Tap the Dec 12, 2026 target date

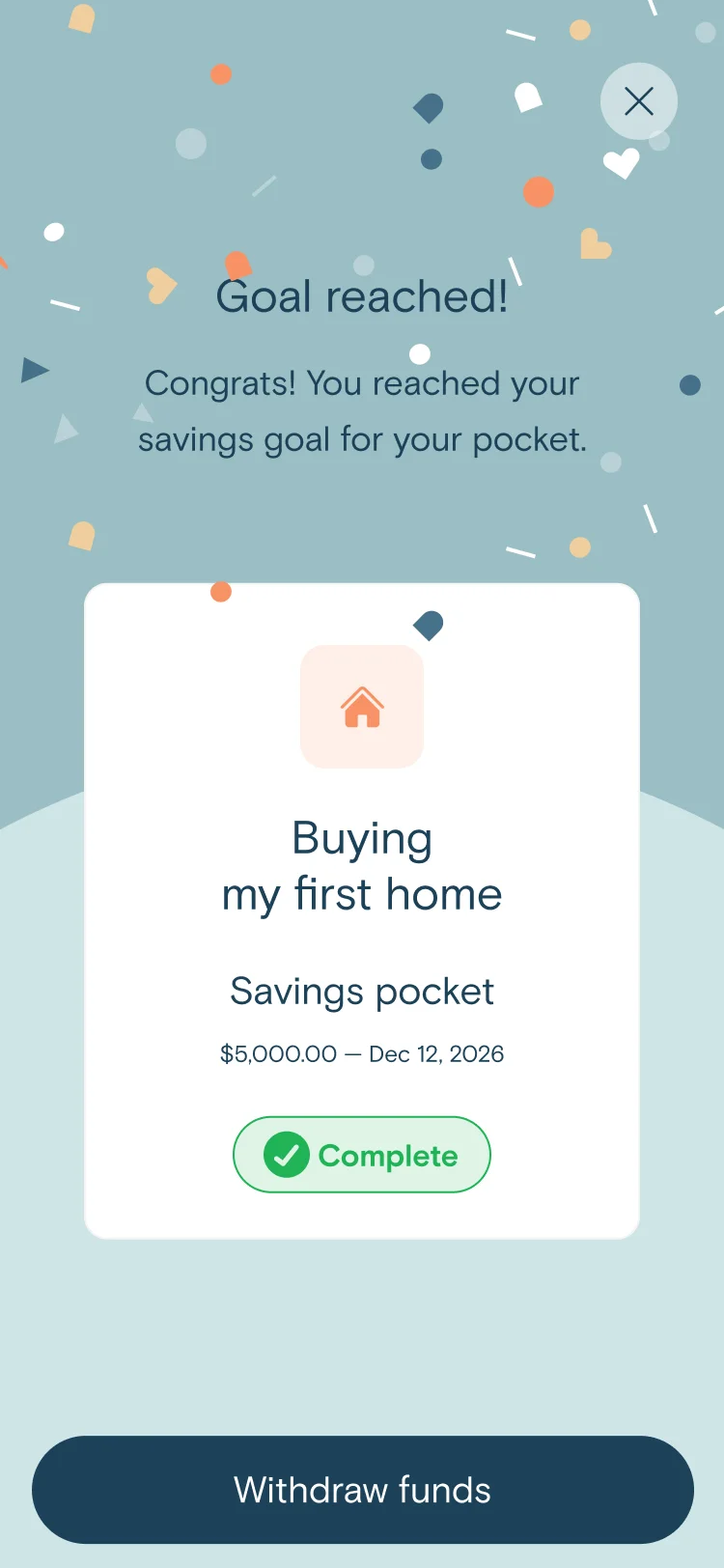pos(435,1054)
